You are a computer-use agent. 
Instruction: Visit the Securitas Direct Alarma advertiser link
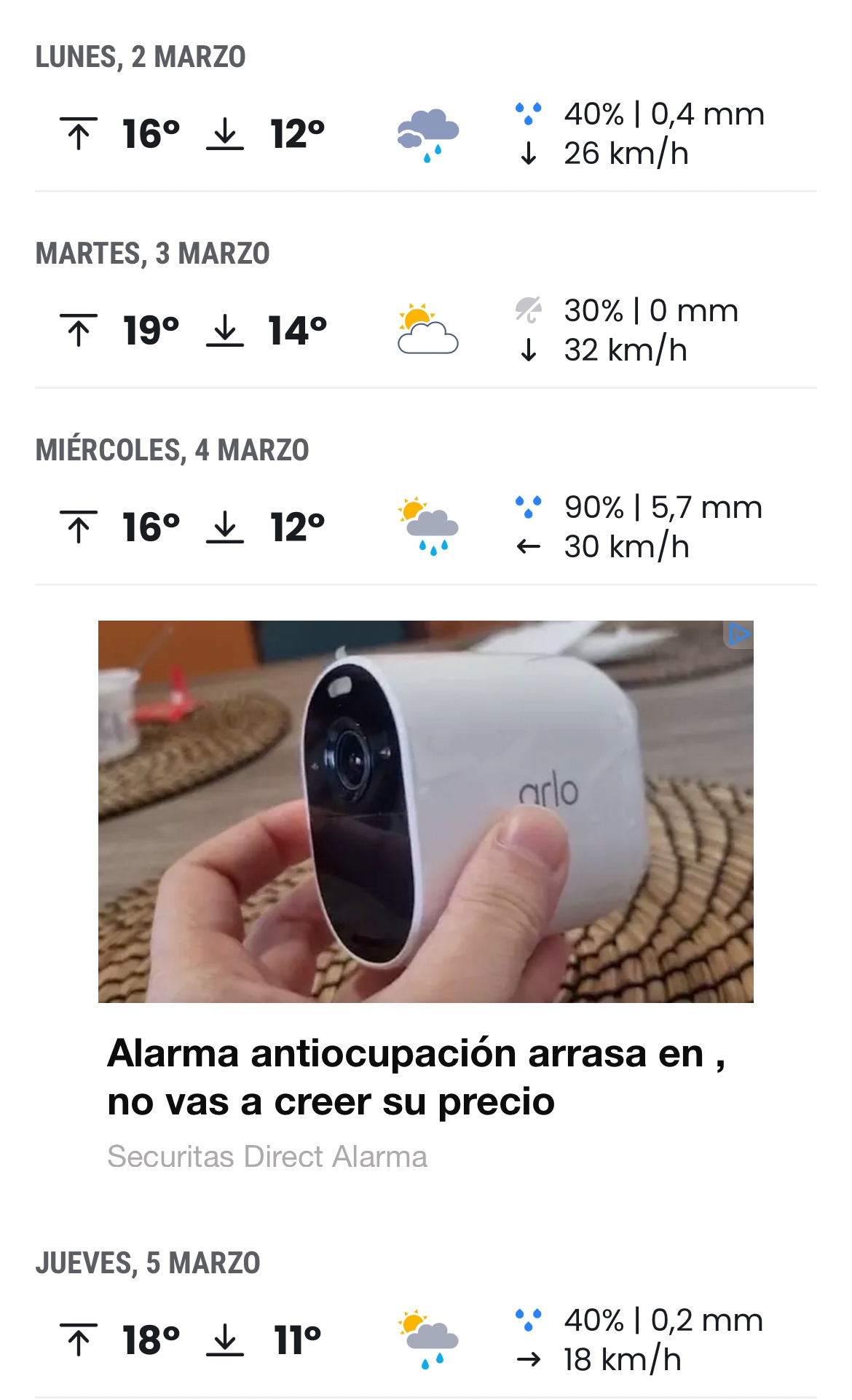pos(267,1157)
